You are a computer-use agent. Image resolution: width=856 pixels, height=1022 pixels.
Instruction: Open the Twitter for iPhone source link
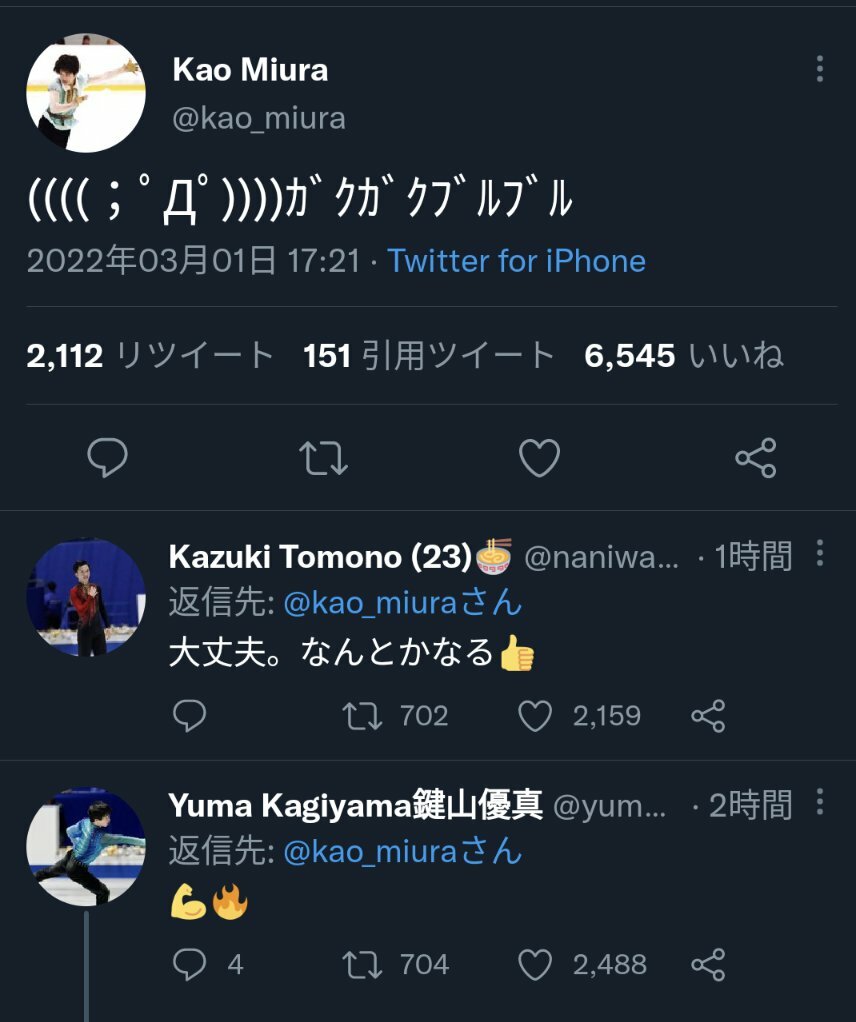click(516, 261)
